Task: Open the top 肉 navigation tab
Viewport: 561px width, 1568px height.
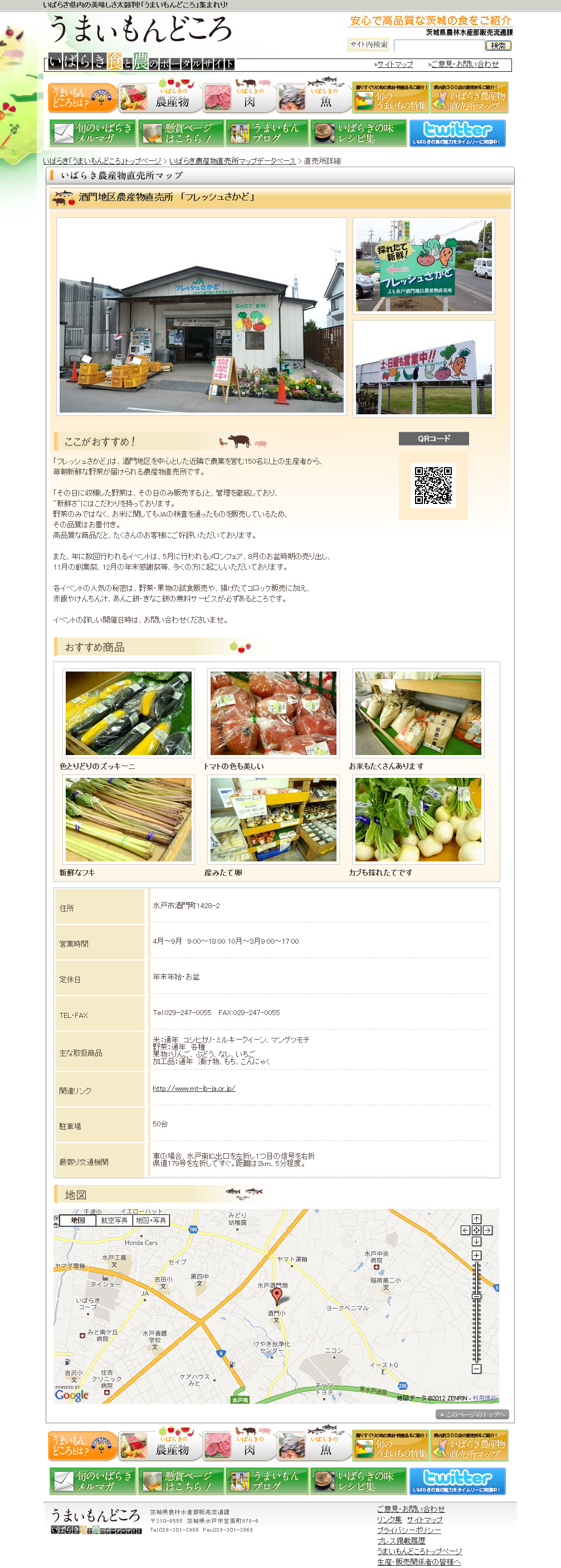Action: (238, 97)
